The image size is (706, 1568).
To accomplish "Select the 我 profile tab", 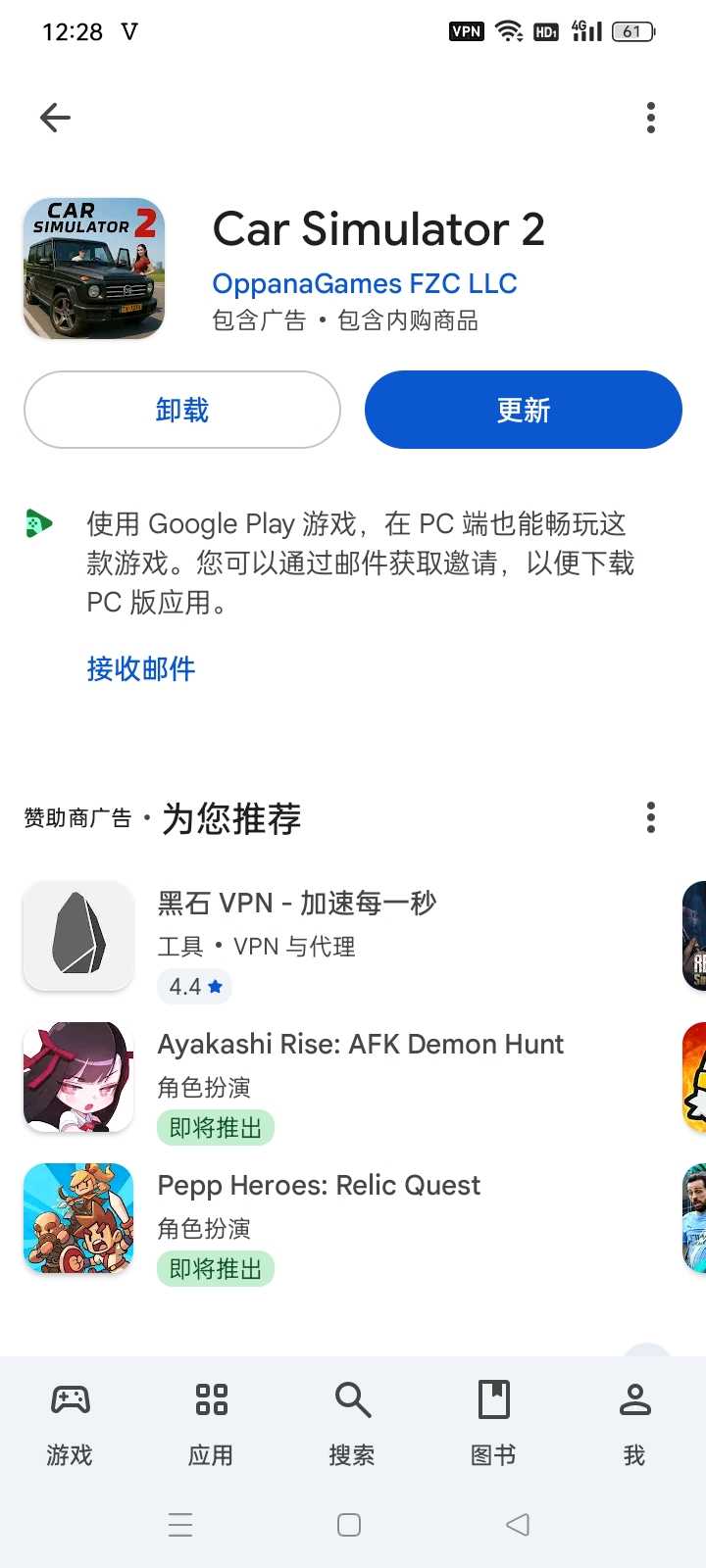I will tap(634, 1419).
